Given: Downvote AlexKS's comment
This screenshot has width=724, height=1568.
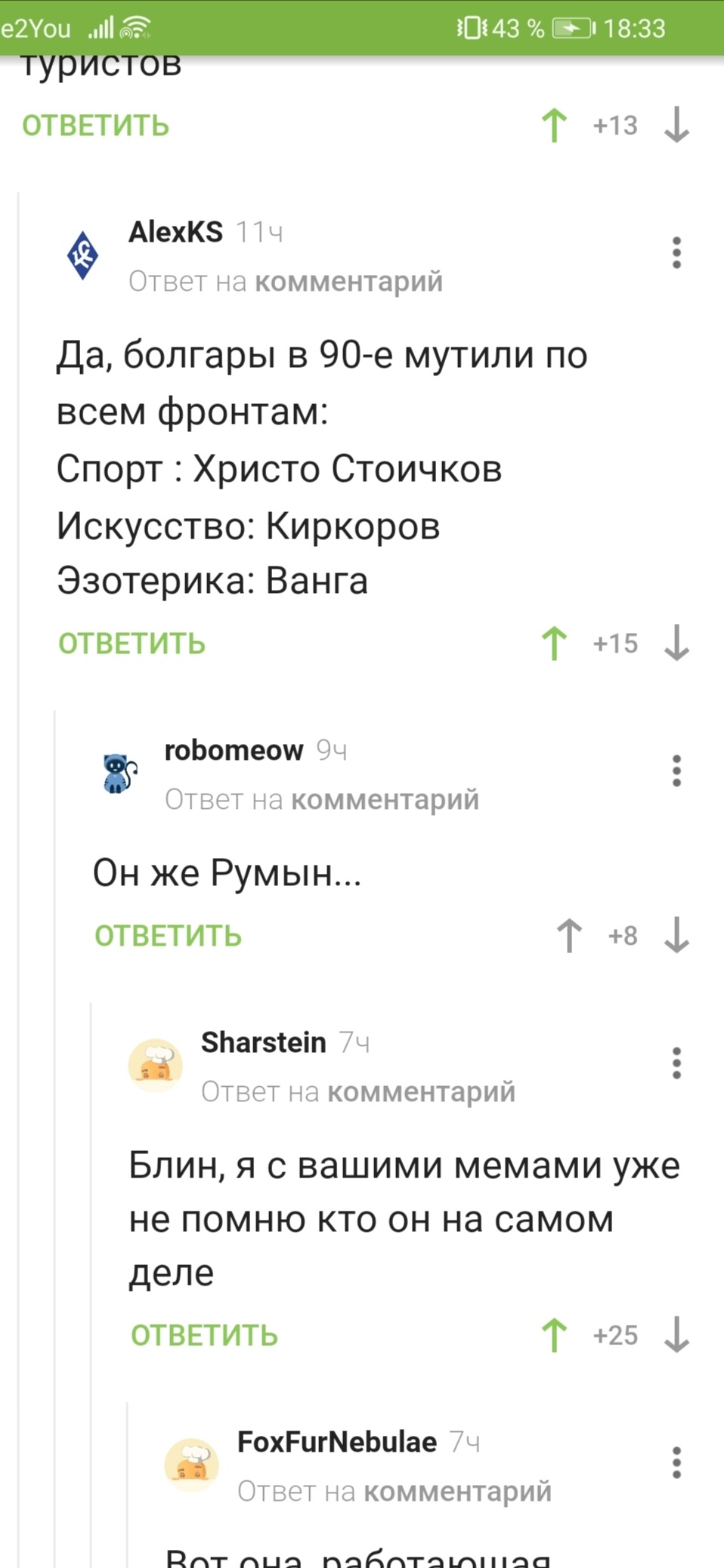Looking at the screenshot, I should [676, 644].
